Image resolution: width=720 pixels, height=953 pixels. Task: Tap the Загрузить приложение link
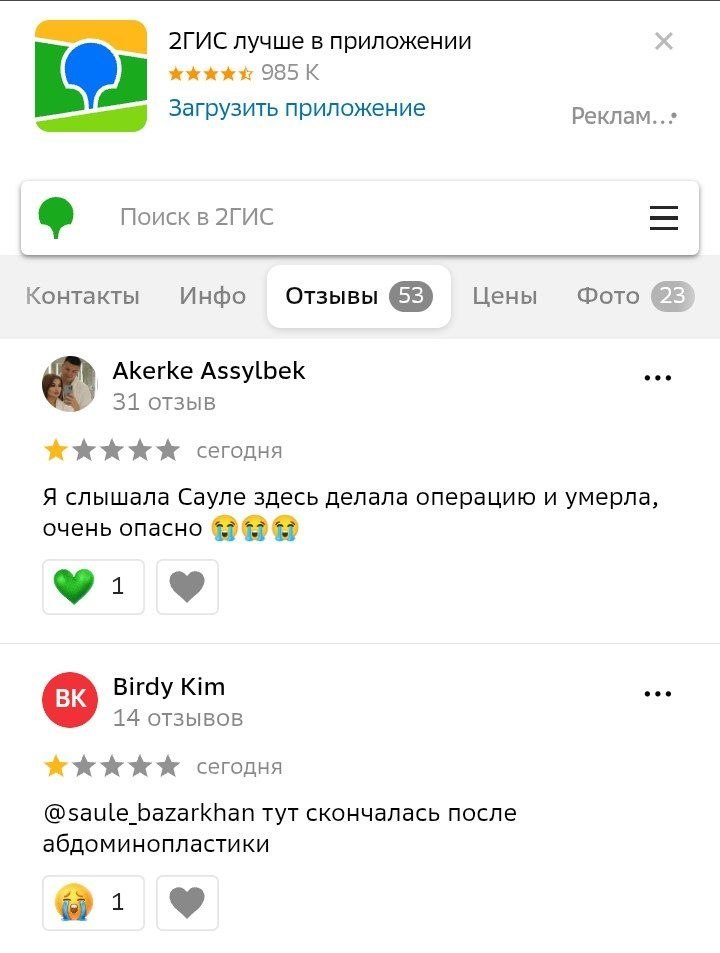pos(297,108)
